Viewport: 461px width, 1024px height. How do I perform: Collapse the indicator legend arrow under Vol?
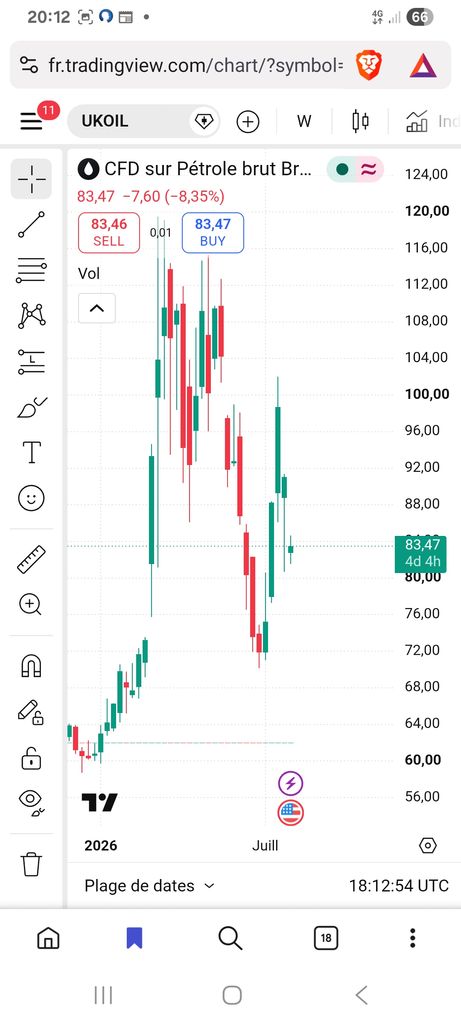coord(97,308)
